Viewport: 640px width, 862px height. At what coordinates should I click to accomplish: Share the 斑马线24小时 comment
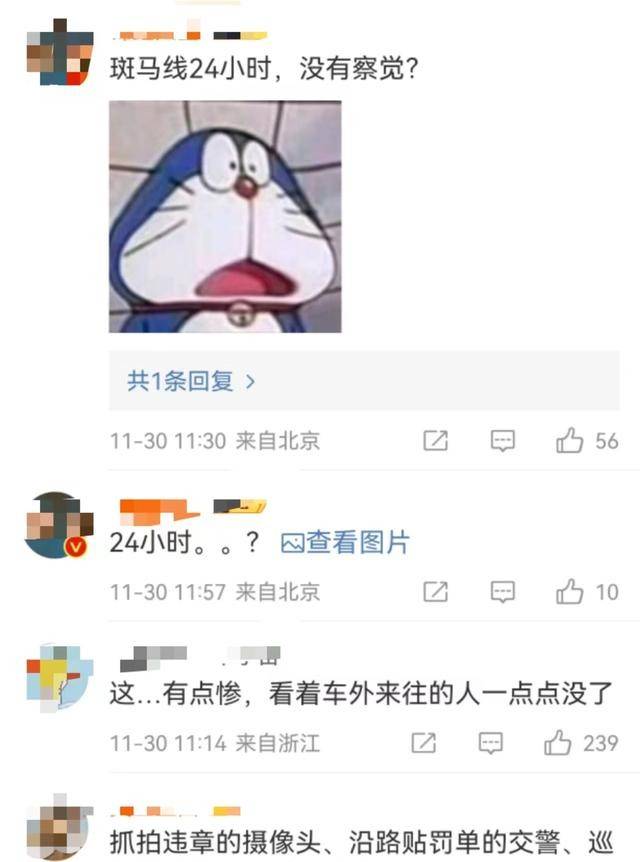click(x=435, y=441)
